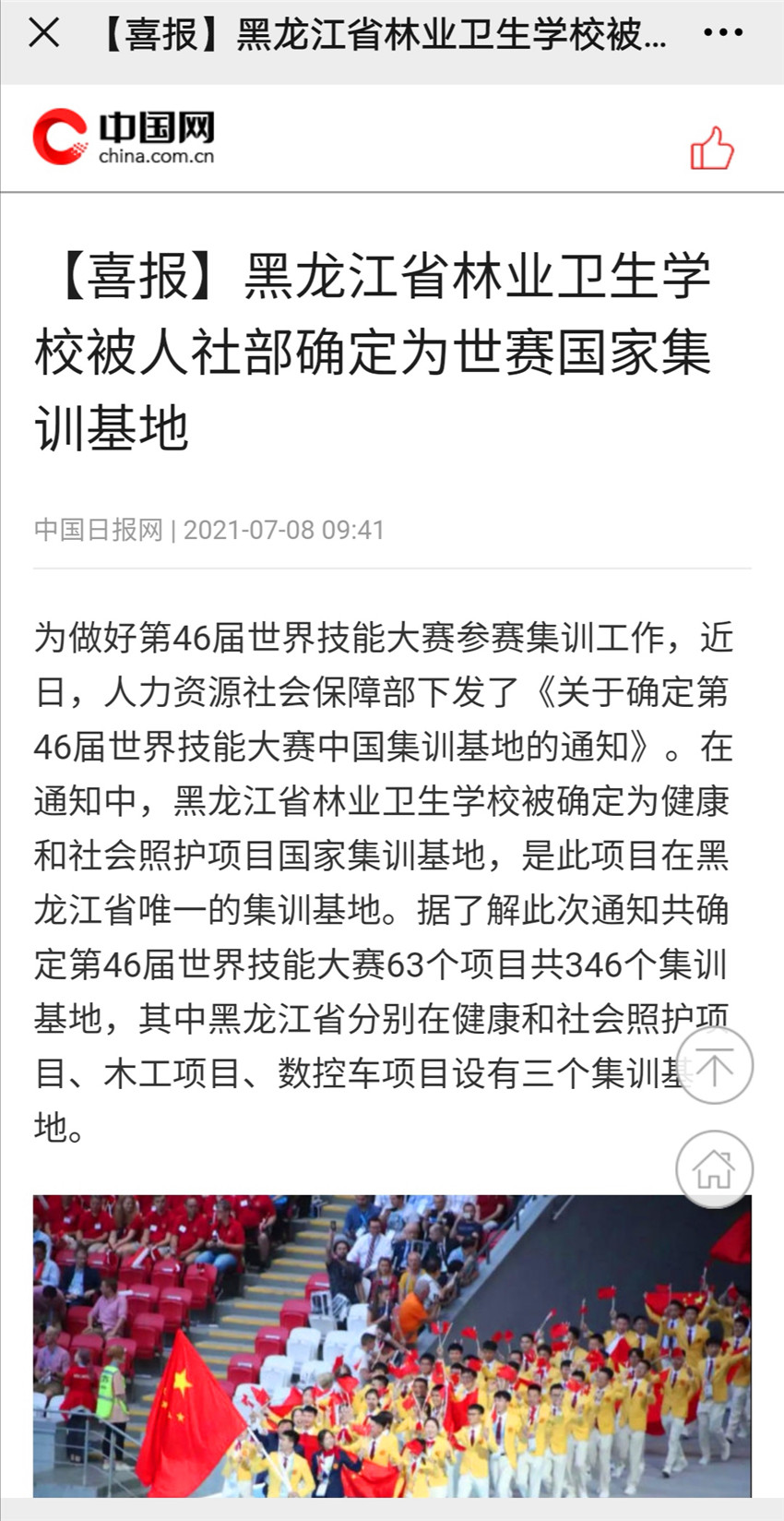
Task: Like this article with the thumbs-up
Action: (x=712, y=149)
